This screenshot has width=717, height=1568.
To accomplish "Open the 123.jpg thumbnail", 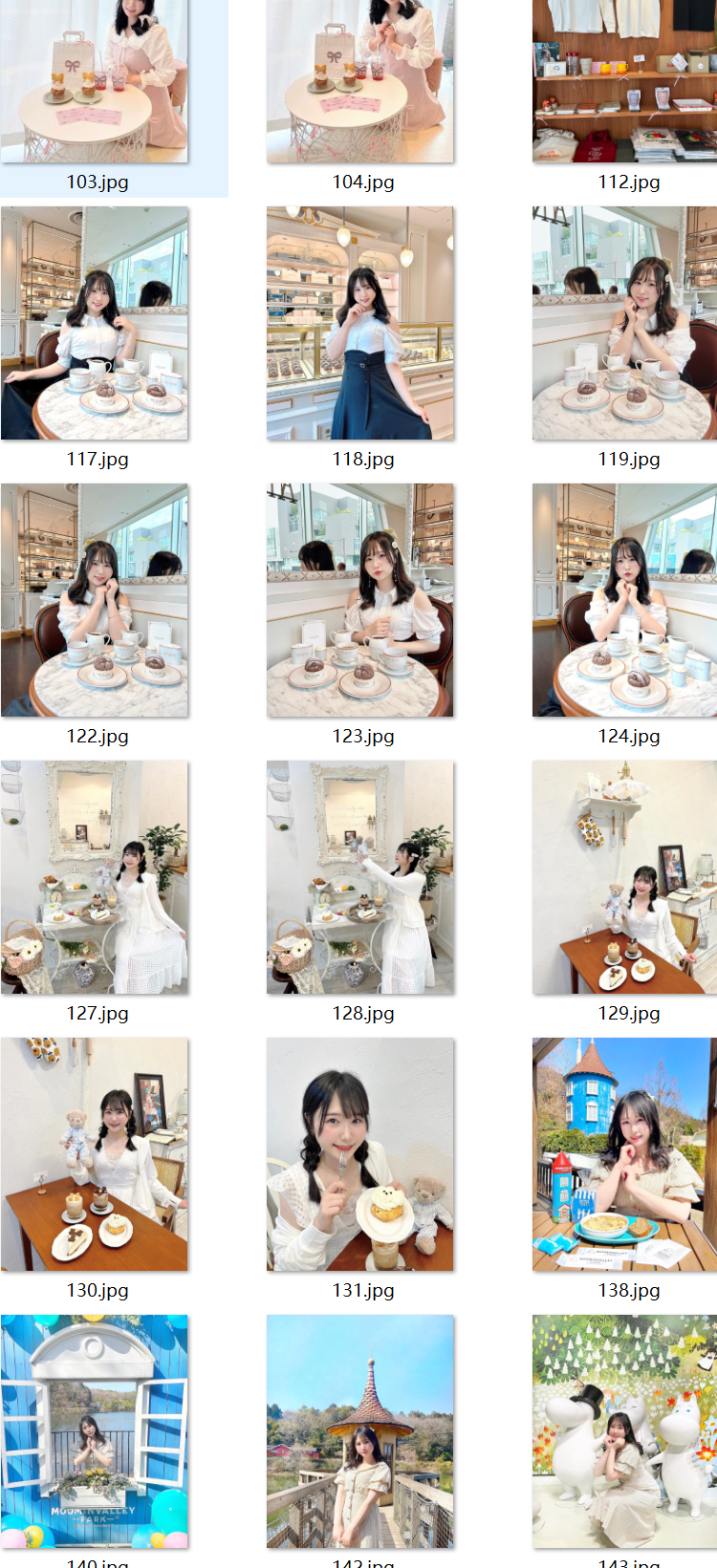I will [x=360, y=600].
